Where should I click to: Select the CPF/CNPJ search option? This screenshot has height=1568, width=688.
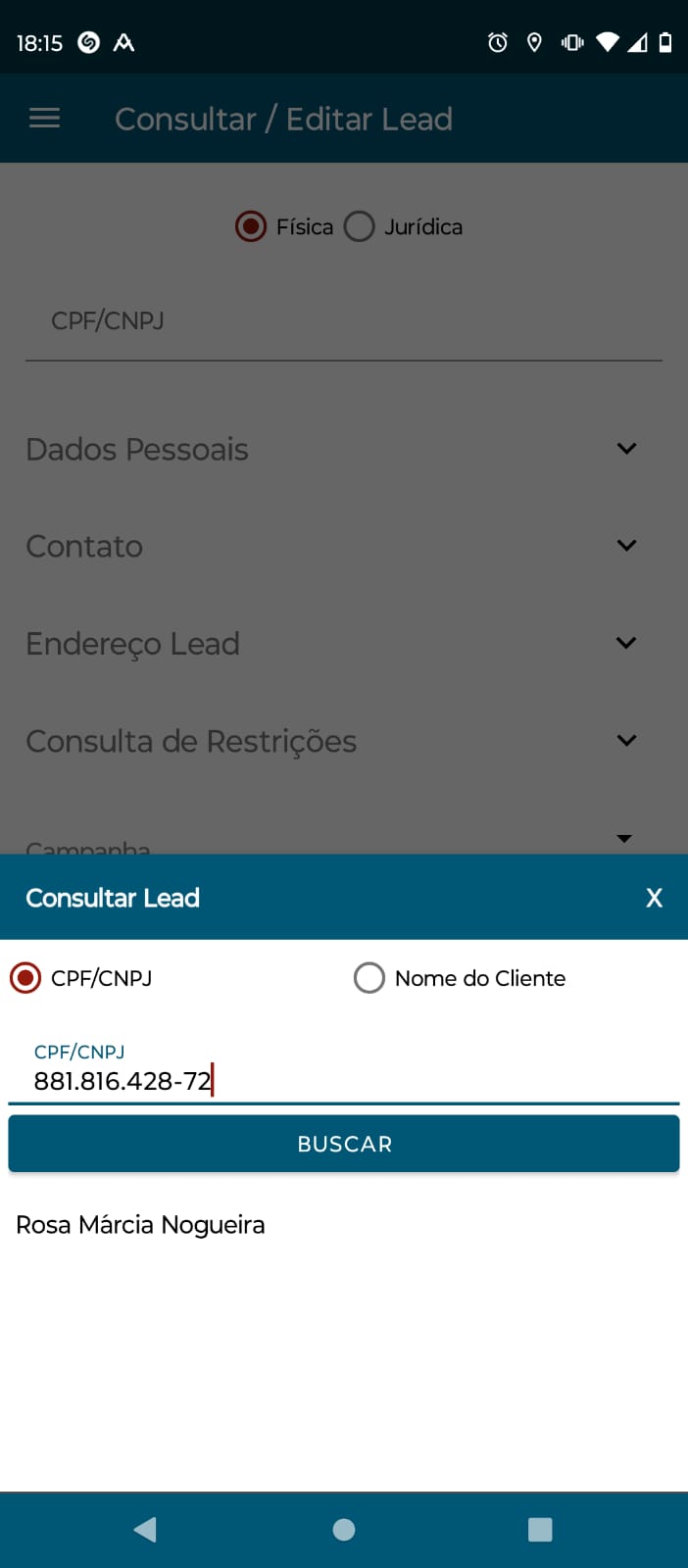[x=25, y=978]
